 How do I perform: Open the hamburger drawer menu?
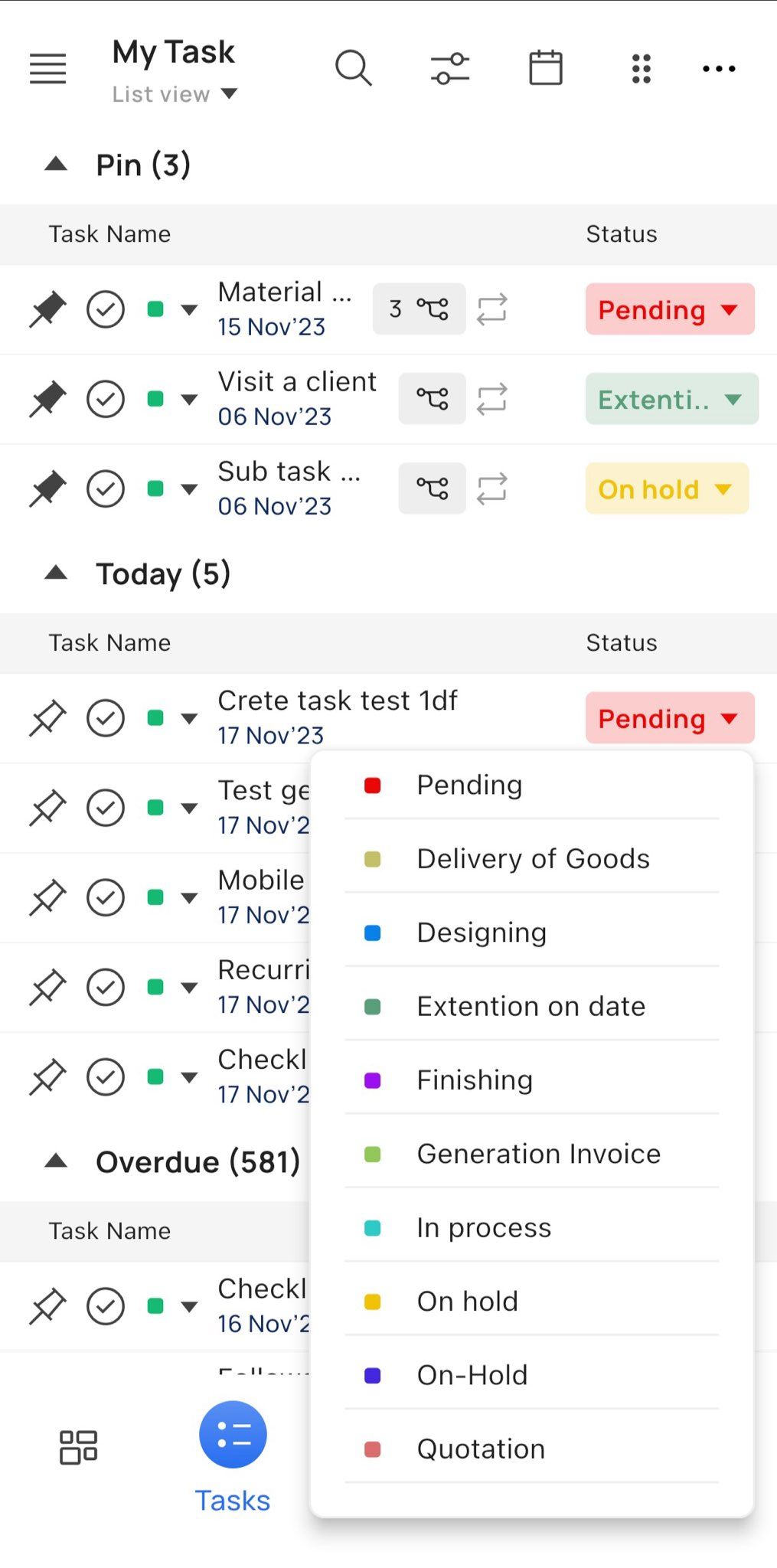pyautogui.click(x=47, y=69)
